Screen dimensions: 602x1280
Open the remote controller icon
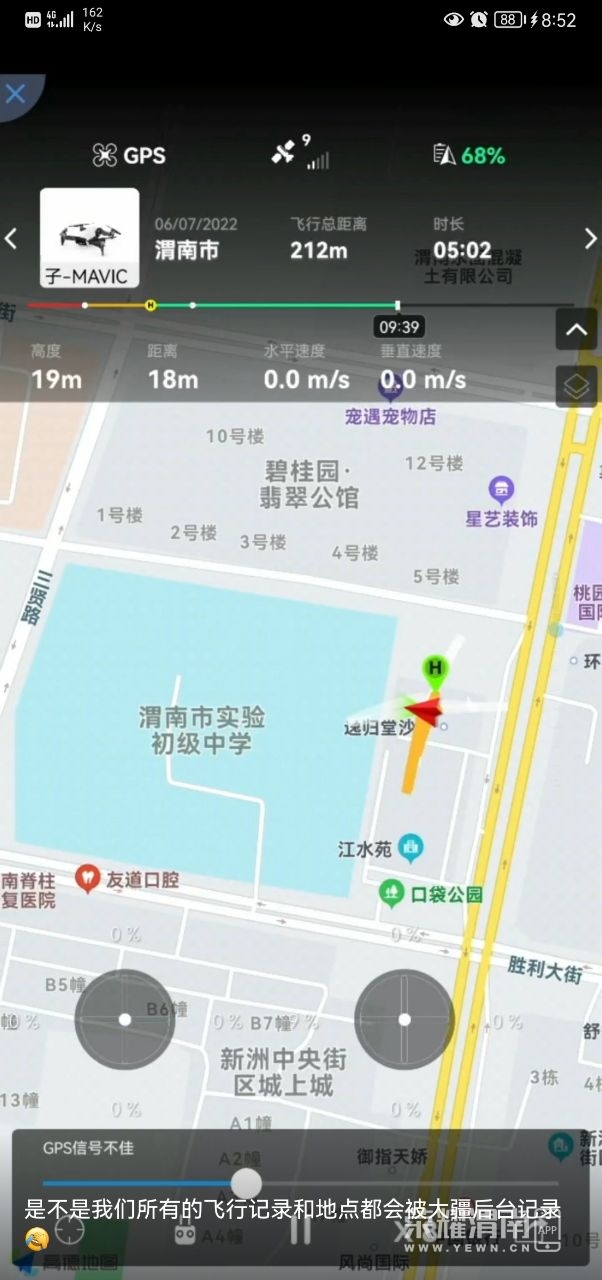184,1233
